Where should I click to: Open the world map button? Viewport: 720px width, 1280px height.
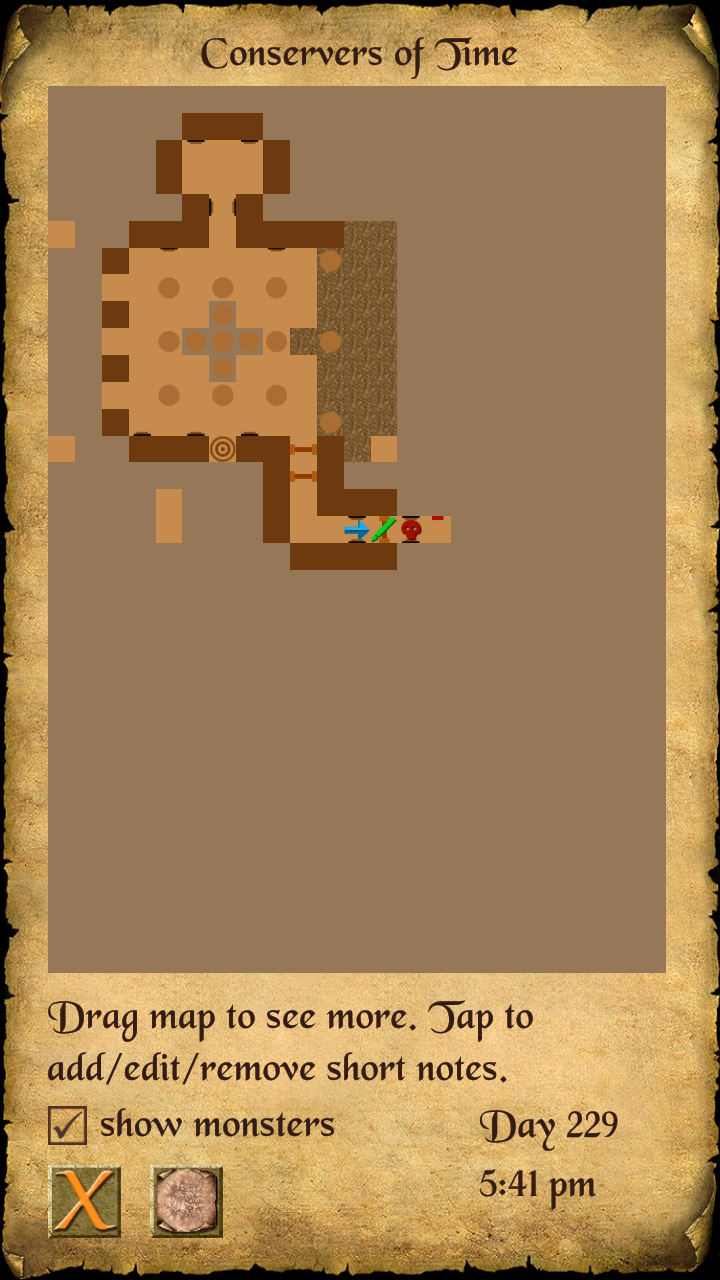tap(187, 1201)
